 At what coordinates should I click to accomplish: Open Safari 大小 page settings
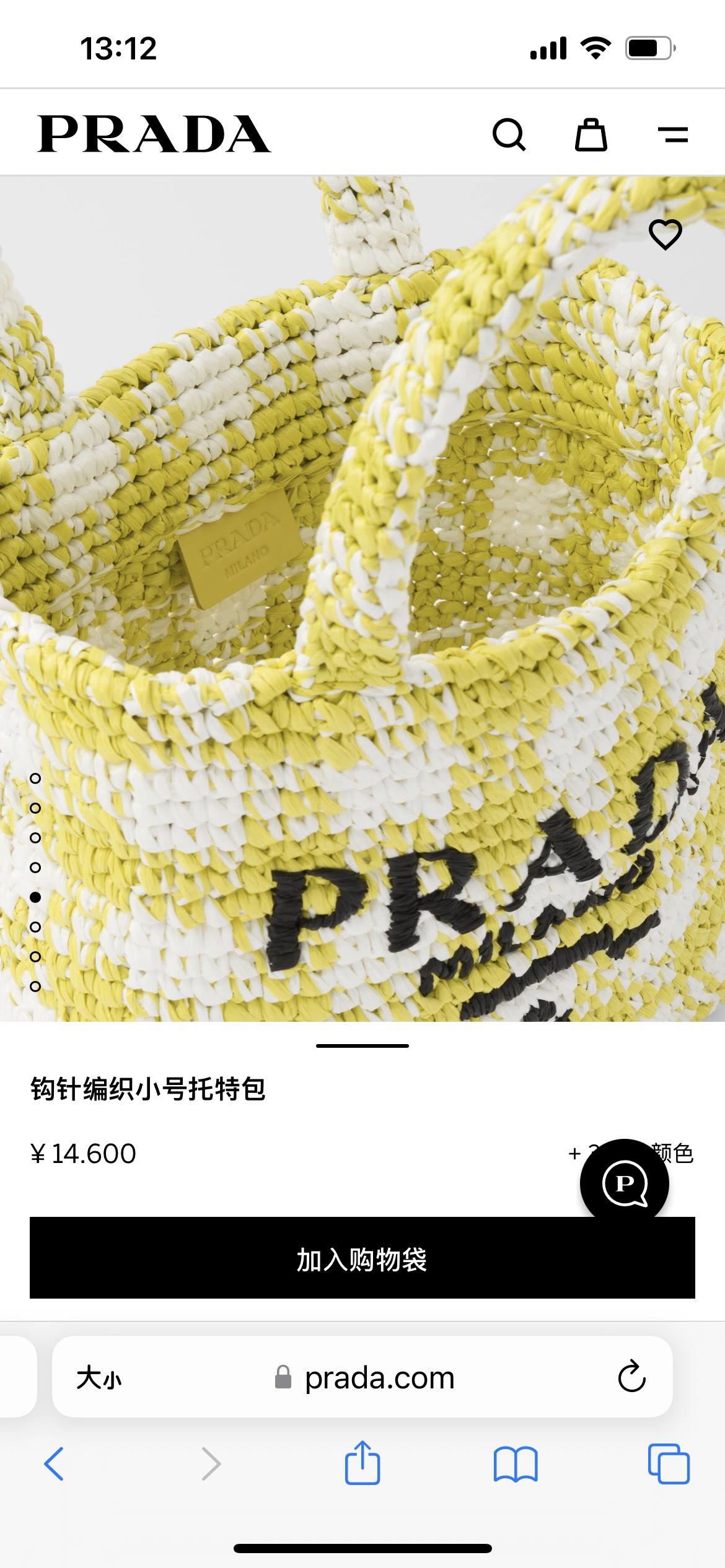99,1379
